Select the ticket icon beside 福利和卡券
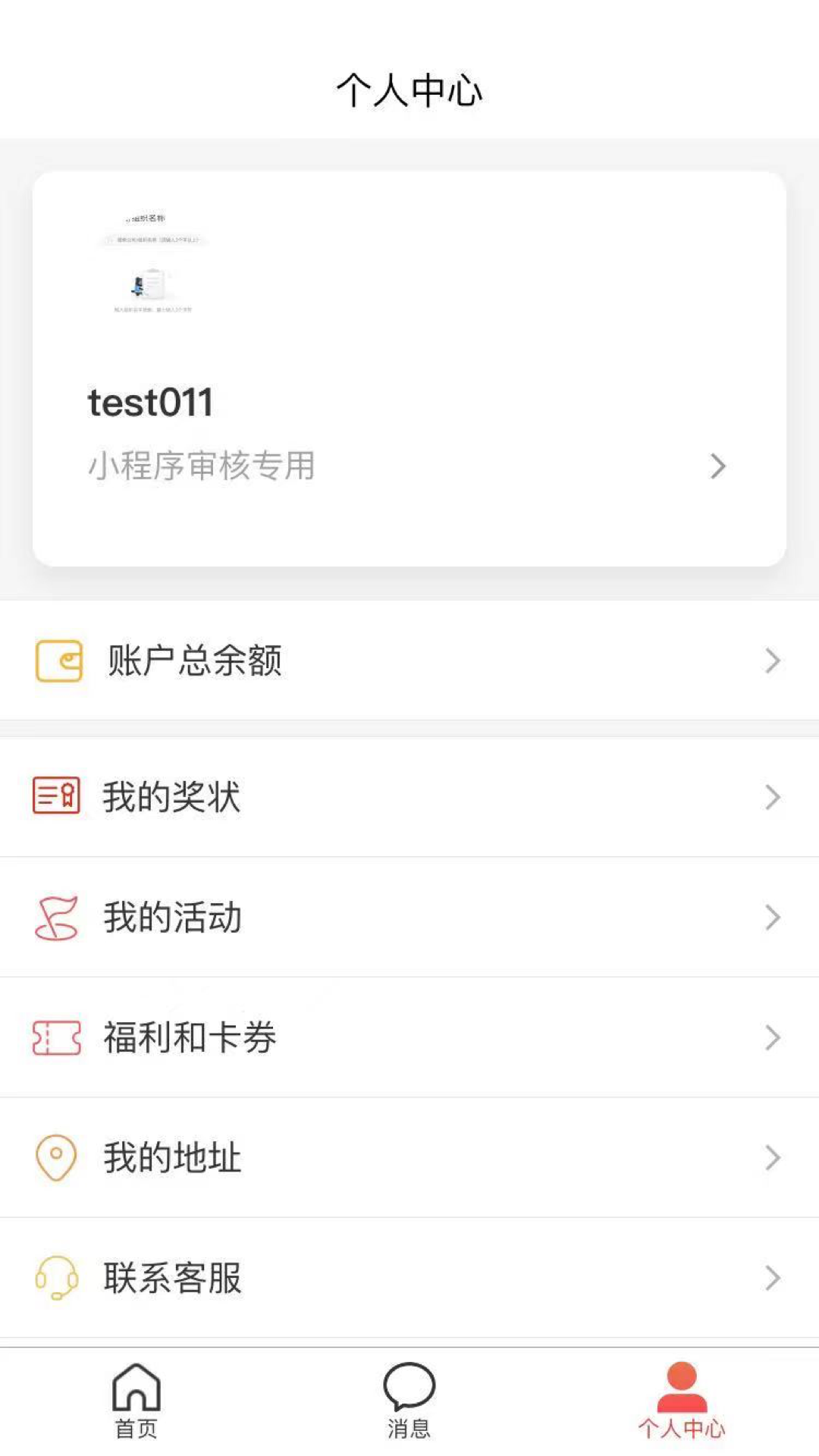 (x=56, y=1037)
